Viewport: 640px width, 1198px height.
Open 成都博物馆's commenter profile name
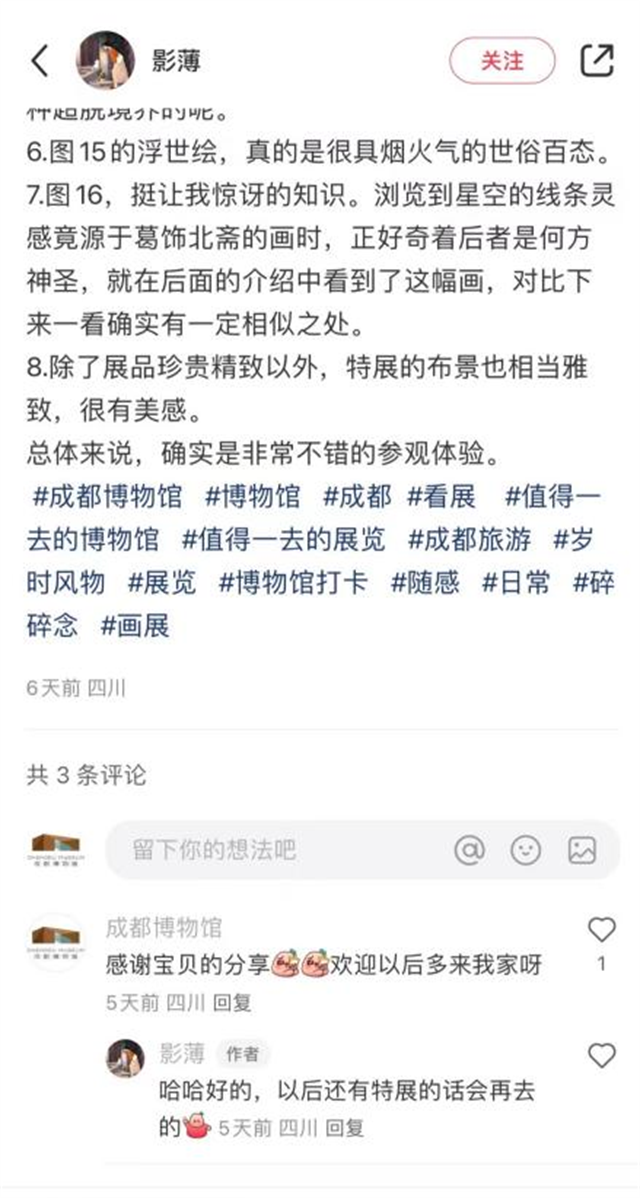pyautogui.click(x=164, y=929)
